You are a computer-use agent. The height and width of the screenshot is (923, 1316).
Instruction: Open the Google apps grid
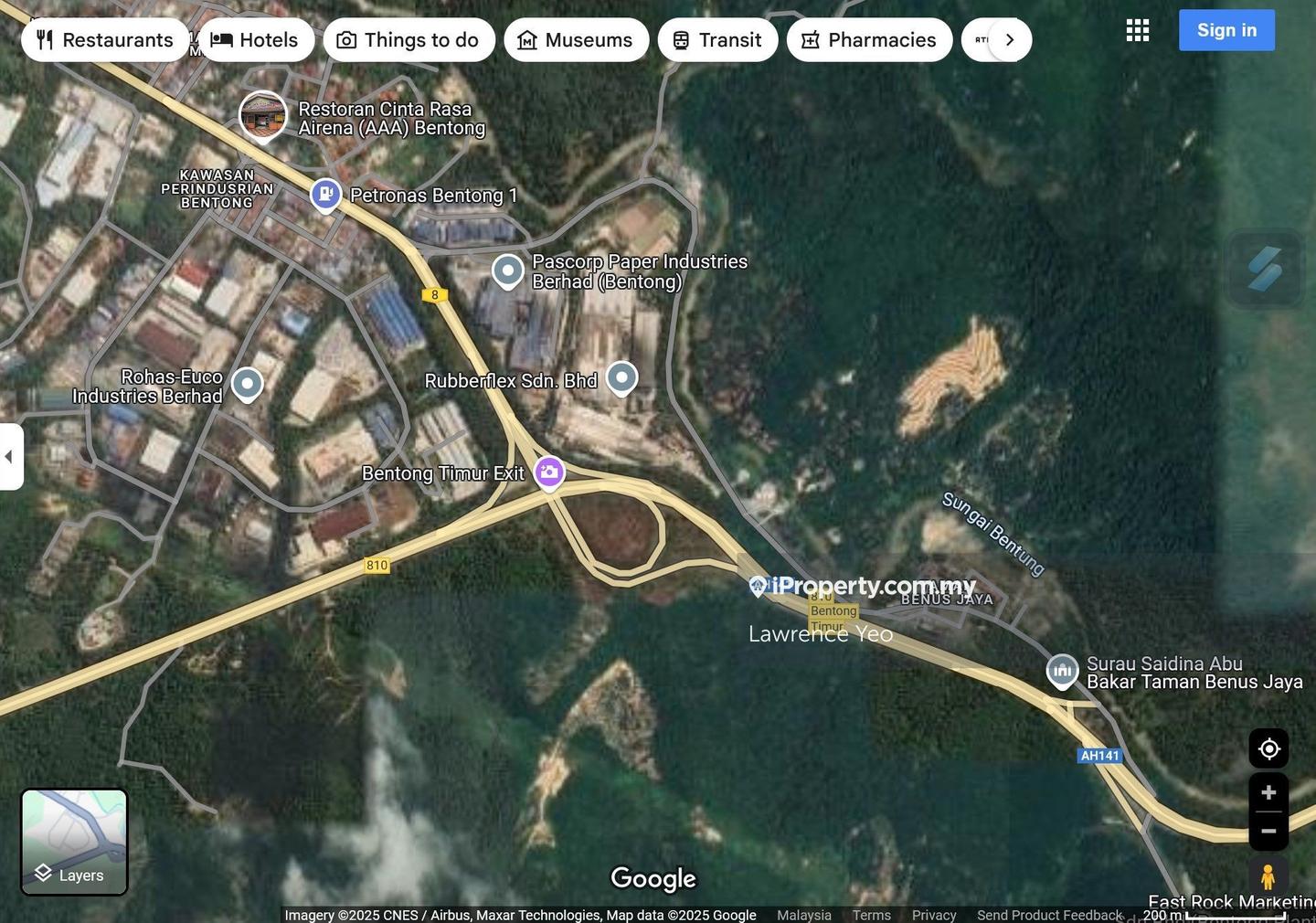click(x=1137, y=30)
